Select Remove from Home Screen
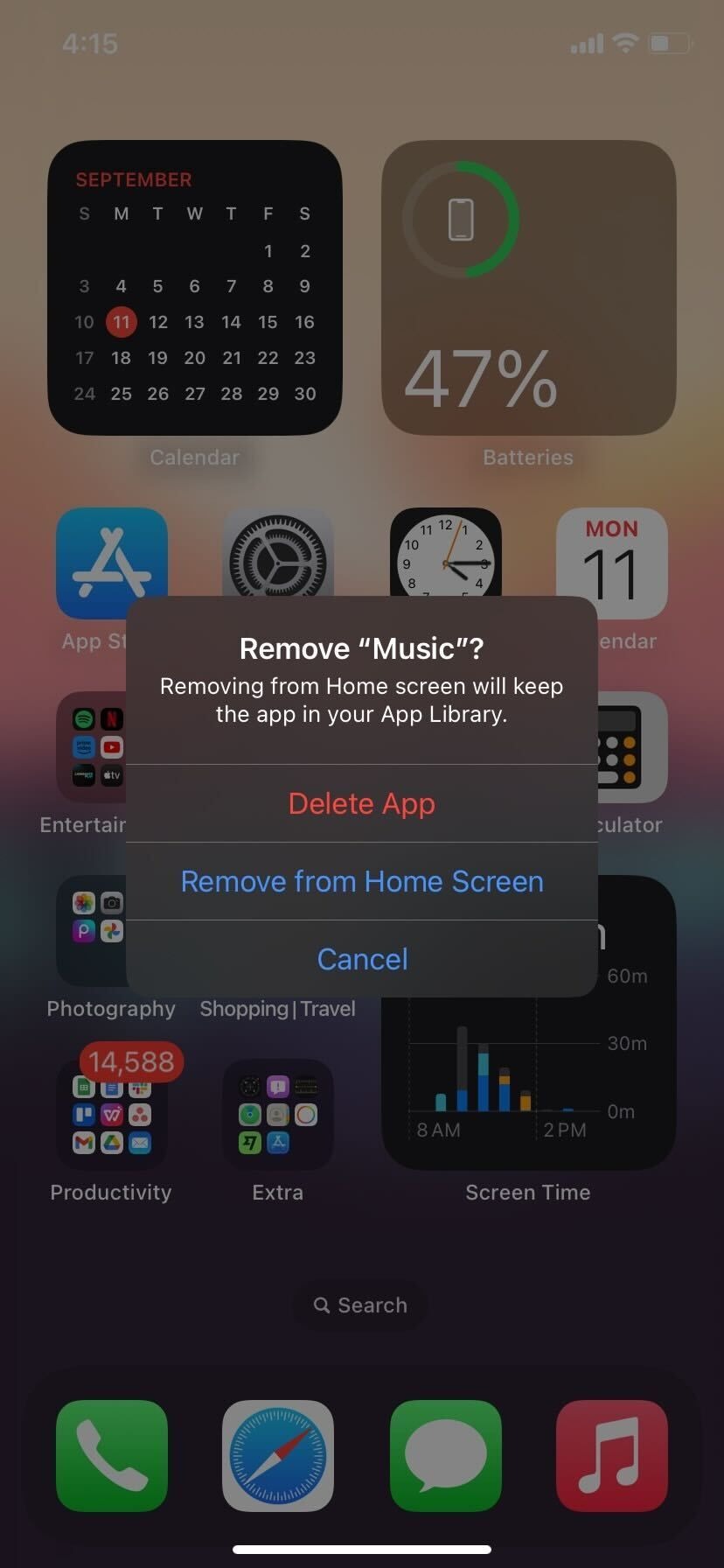724x1568 pixels. (362, 881)
